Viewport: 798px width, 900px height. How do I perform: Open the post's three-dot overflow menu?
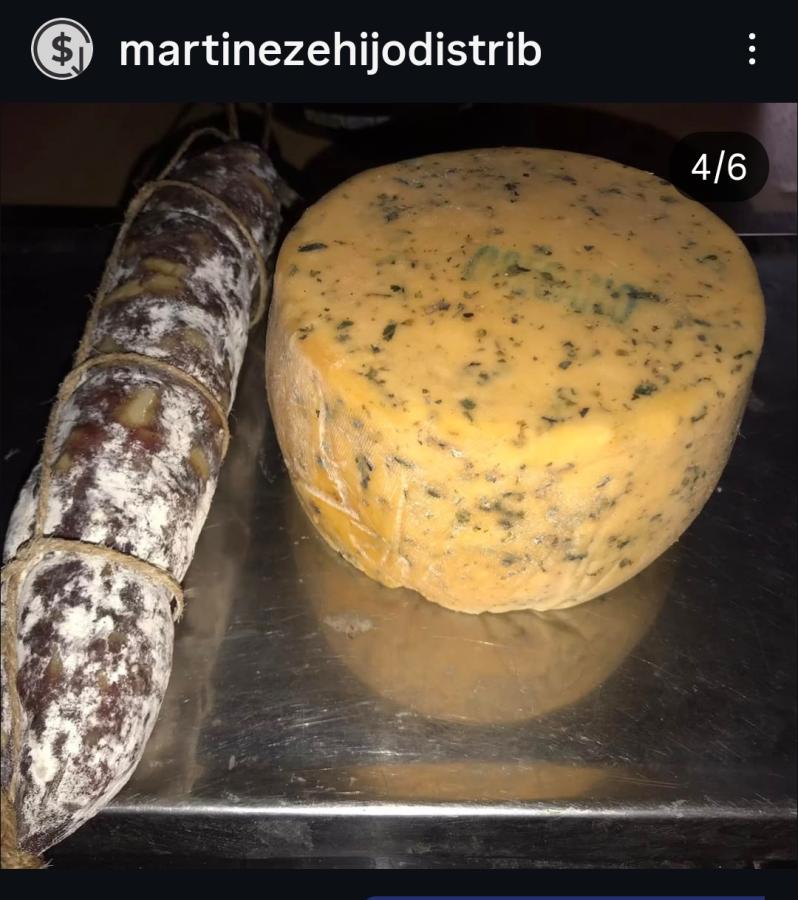pos(751,49)
